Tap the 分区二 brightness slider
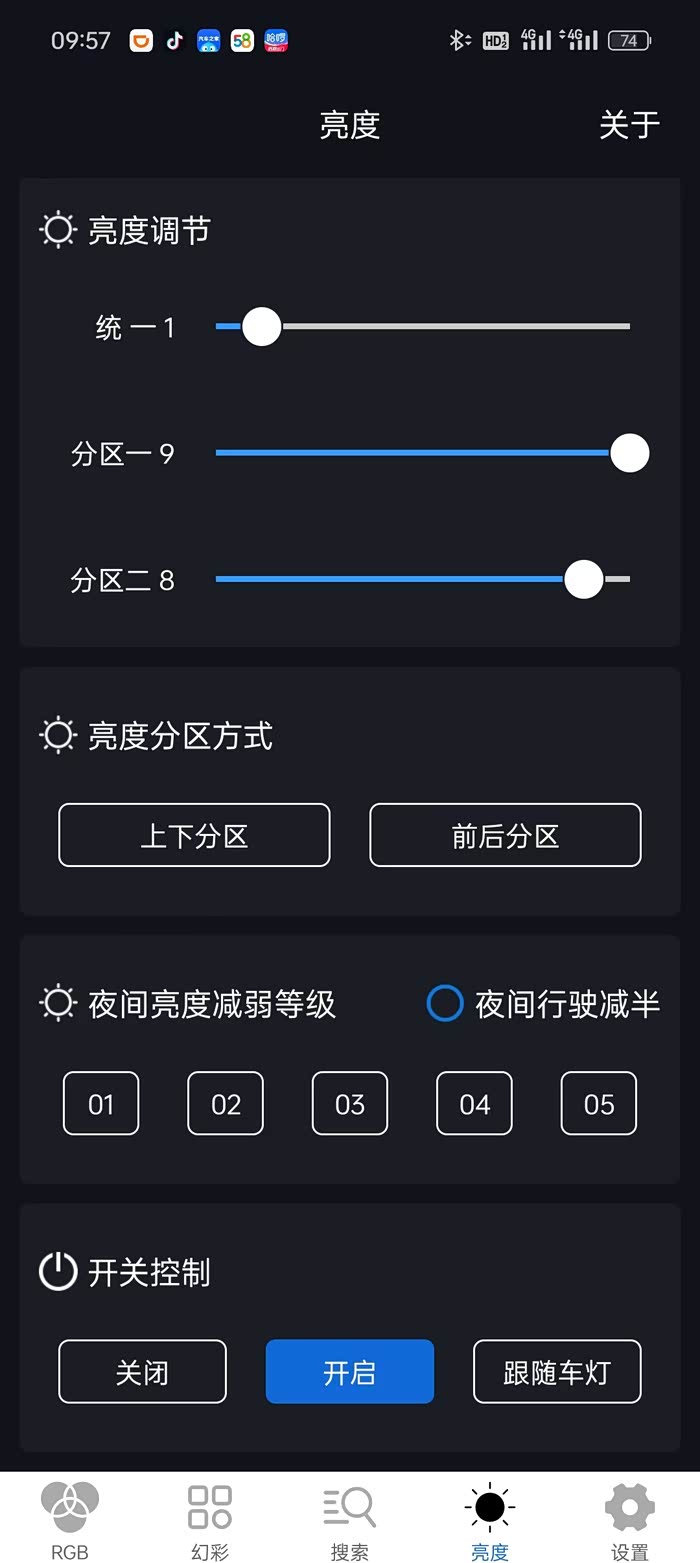This screenshot has width=700, height=1563. tap(423, 579)
